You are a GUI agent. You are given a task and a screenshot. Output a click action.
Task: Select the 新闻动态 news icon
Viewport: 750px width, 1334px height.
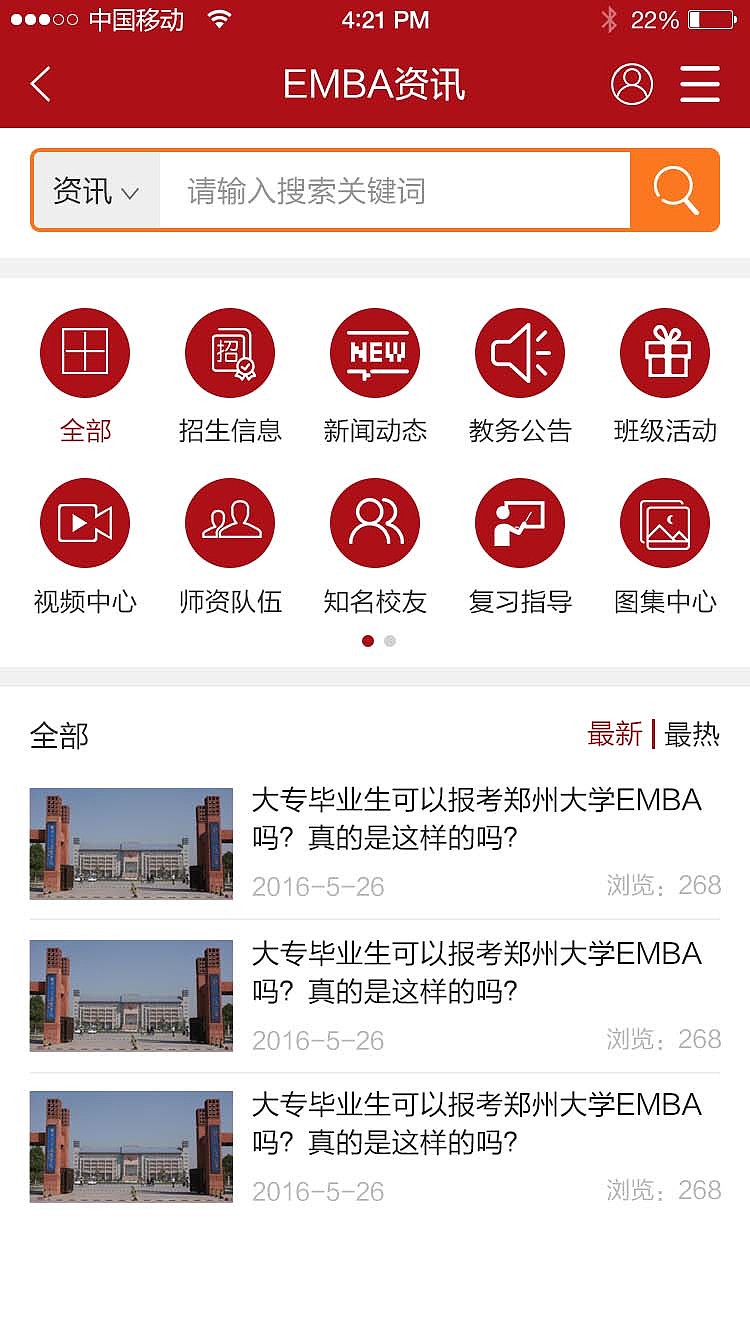tap(375, 352)
